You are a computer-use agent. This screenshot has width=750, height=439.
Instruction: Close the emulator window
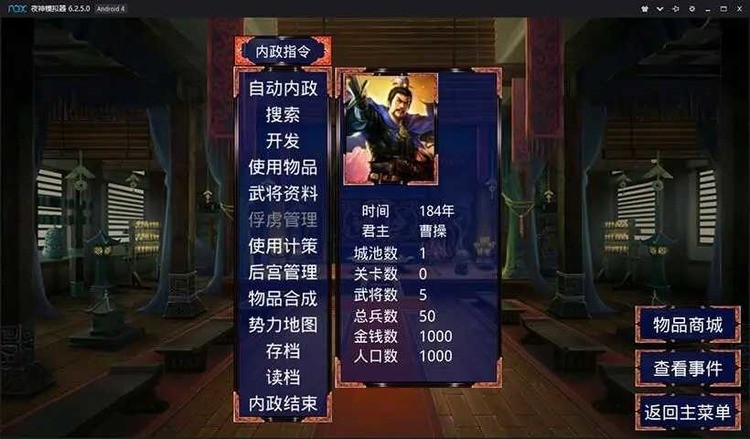(738, 7)
